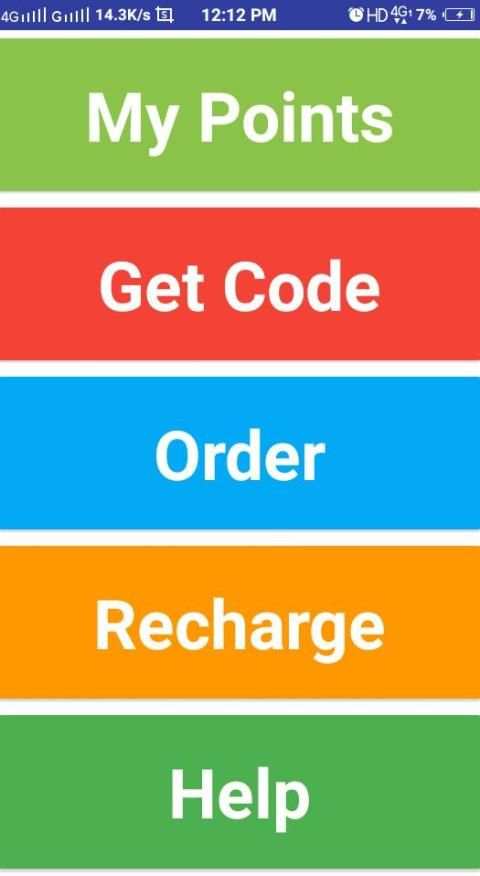Open the My Points button

click(240, 115)
